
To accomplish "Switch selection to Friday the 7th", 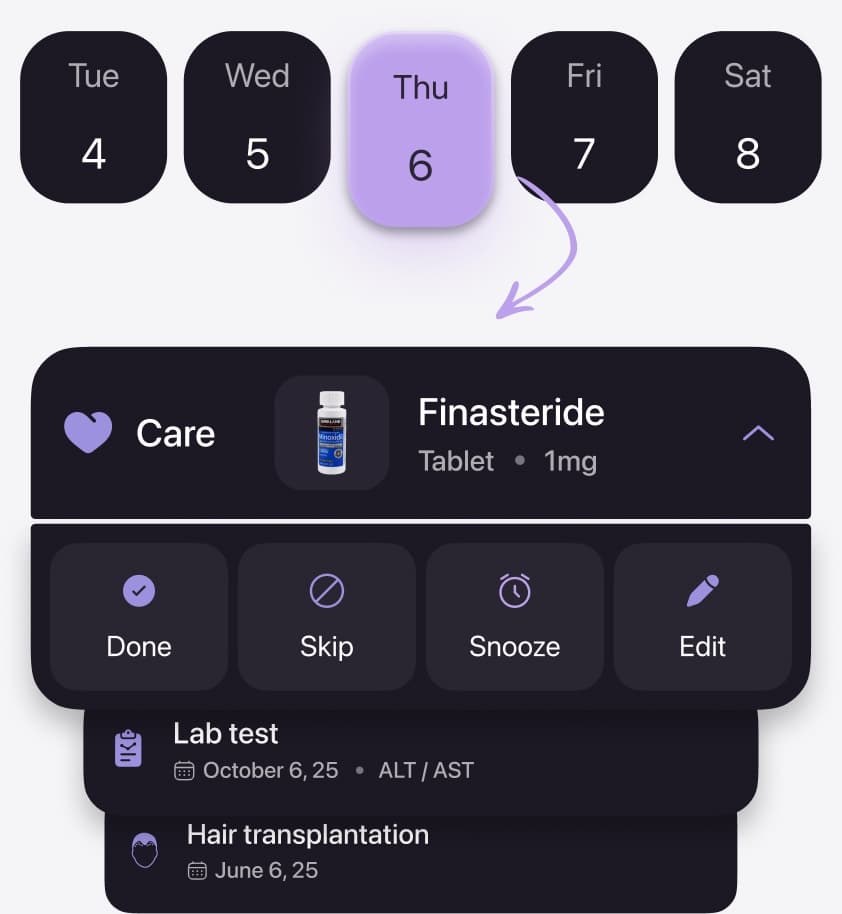I will 584,116.
